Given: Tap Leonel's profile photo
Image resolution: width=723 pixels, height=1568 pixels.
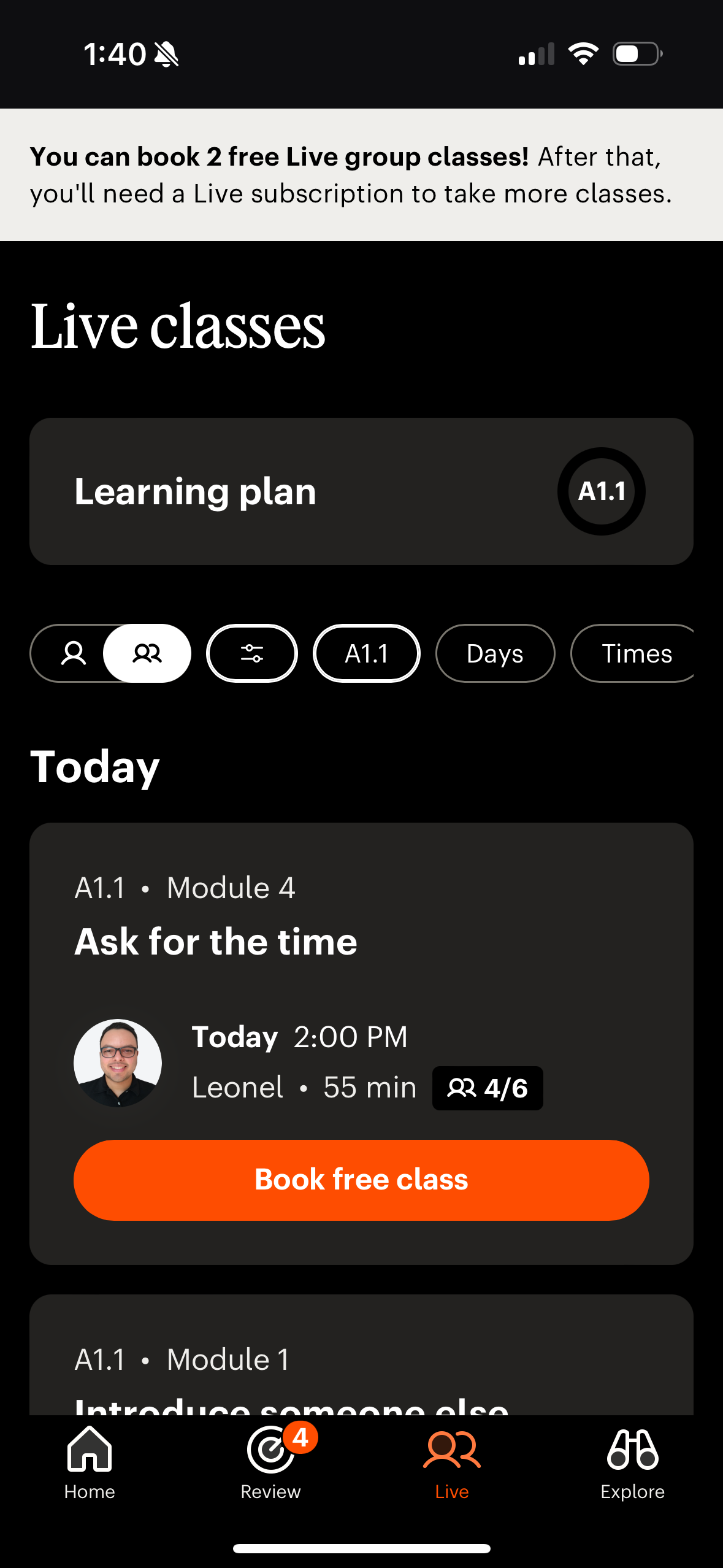Looking at the screenshot, I should [117, 1064].
